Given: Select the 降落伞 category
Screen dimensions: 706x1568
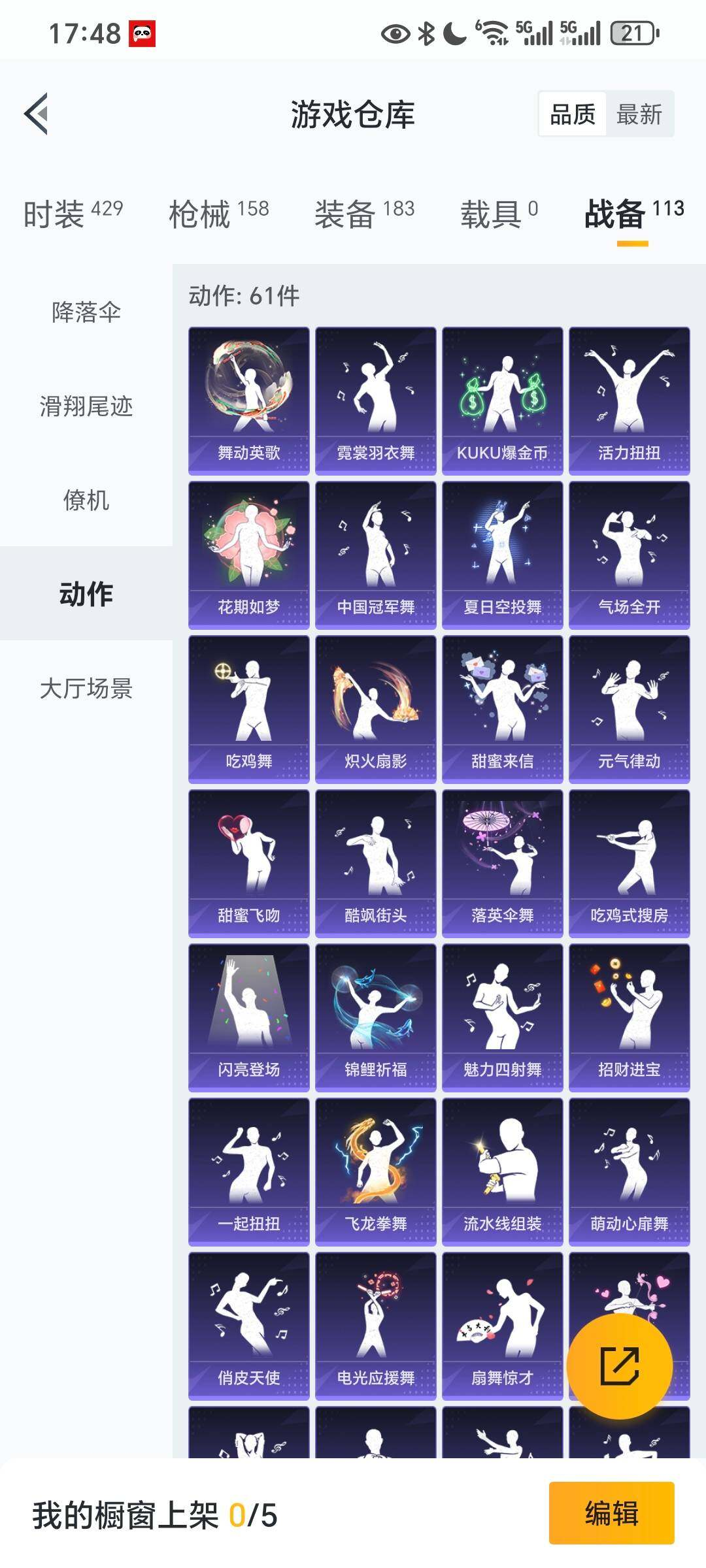Looking at the screenshot, I should pos(86,312).
